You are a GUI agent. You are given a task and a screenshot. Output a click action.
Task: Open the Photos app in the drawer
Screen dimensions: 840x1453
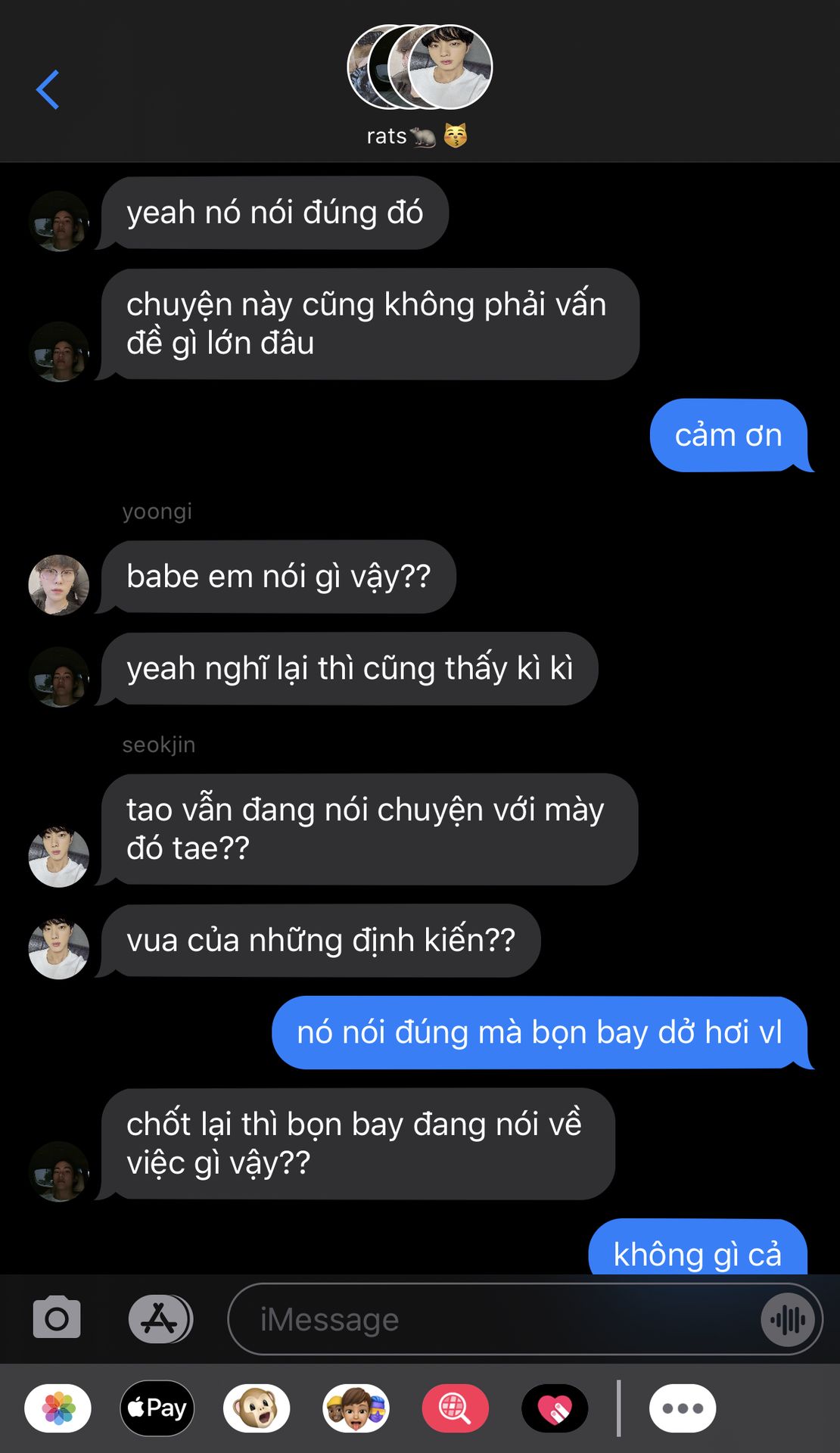tap(58, 1408)
